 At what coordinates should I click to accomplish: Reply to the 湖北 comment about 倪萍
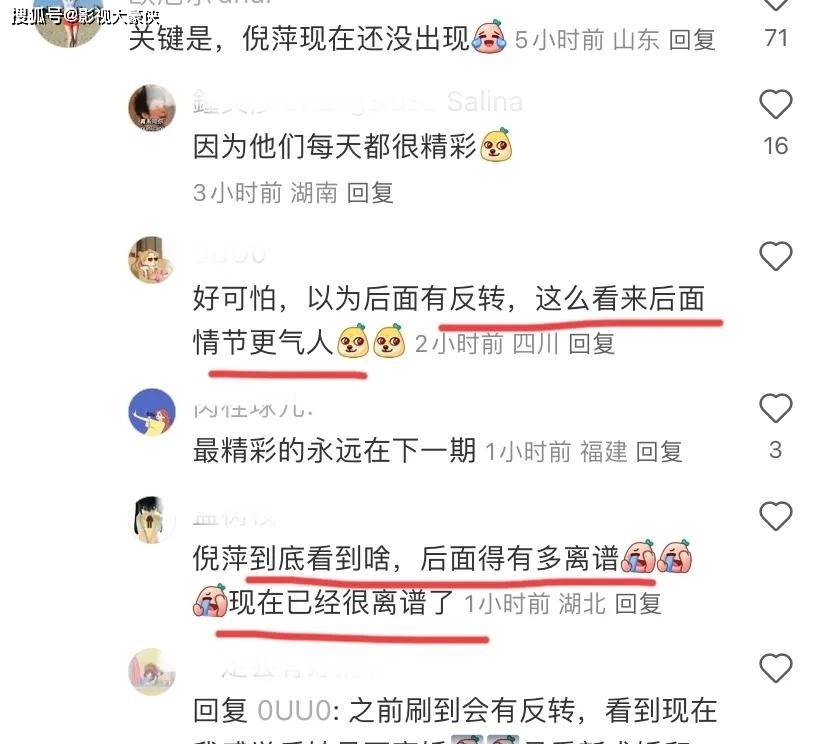638,604
